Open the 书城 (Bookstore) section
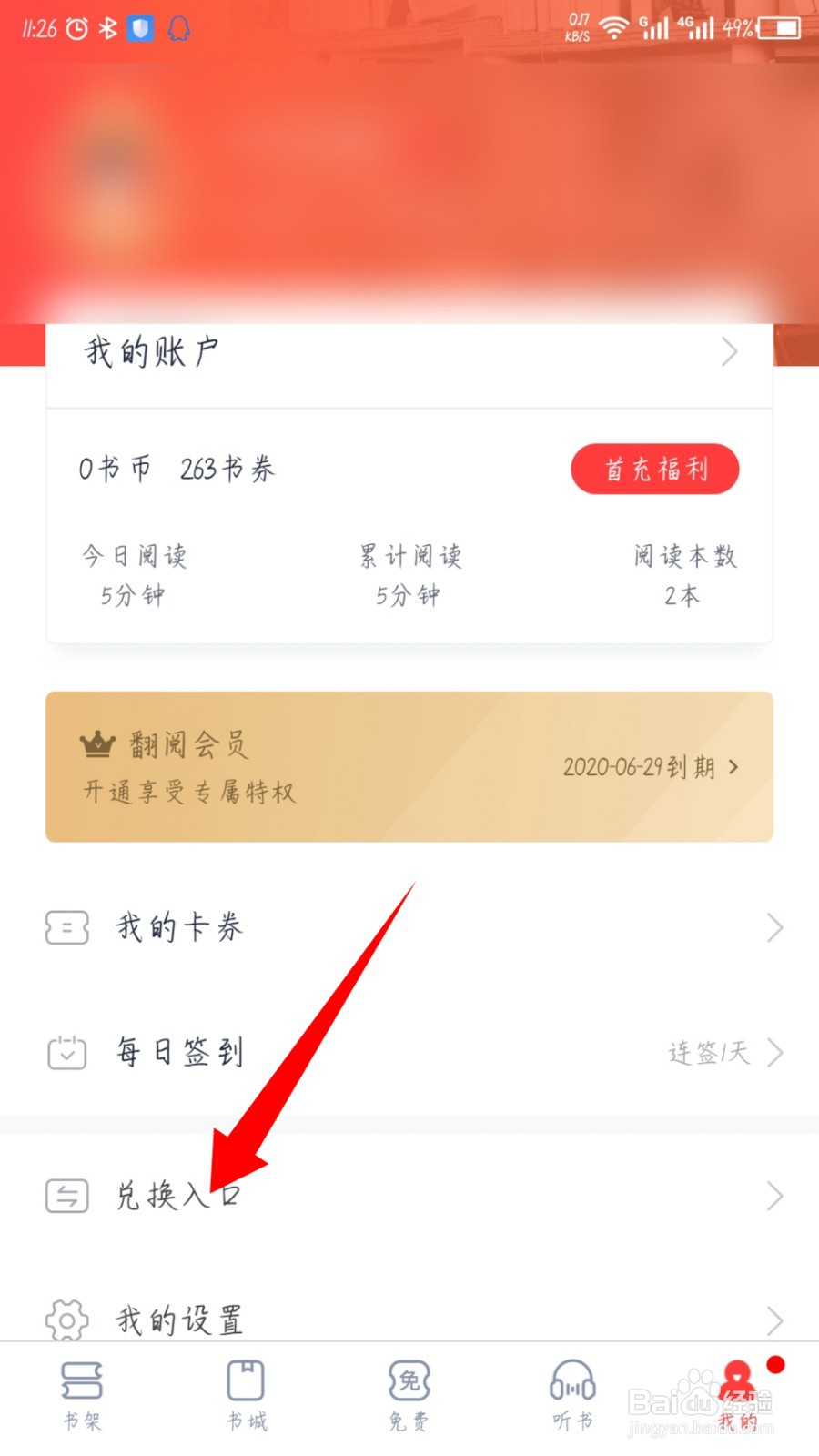Image resolution: width=819 pixels, height=1456 pixels. [246, 1392]
